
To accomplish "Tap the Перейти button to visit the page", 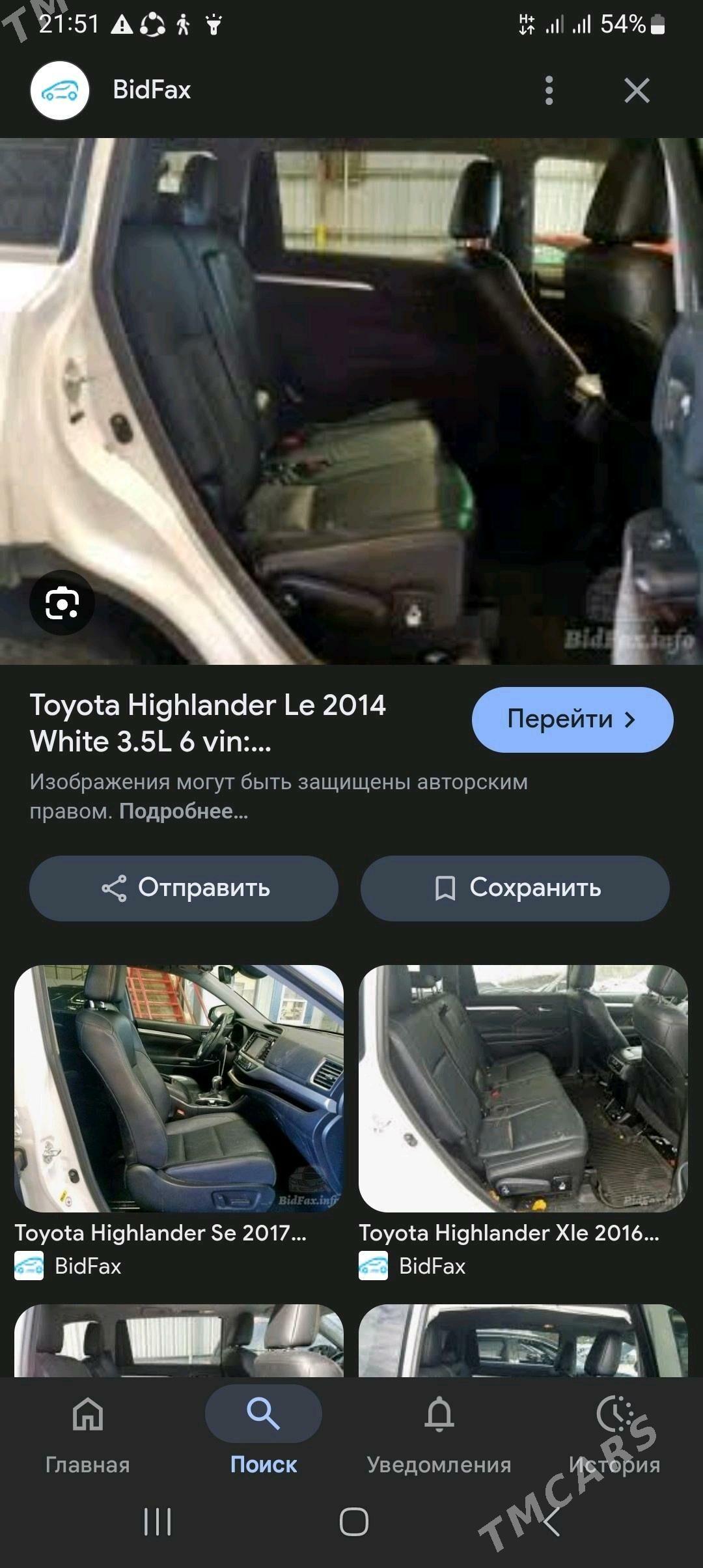I will tap(572, 719).
